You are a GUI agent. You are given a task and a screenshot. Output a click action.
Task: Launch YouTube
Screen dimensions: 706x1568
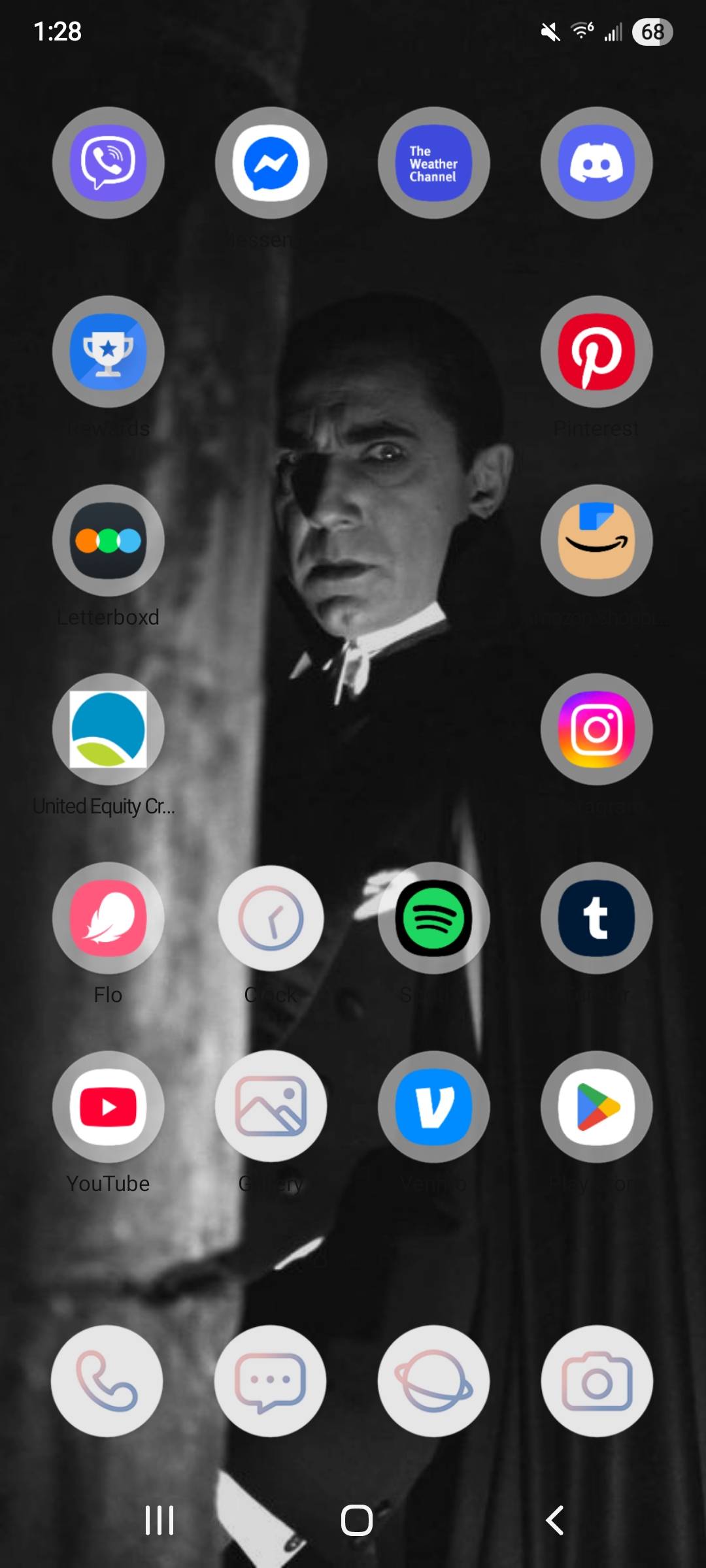pos(108,1107)
